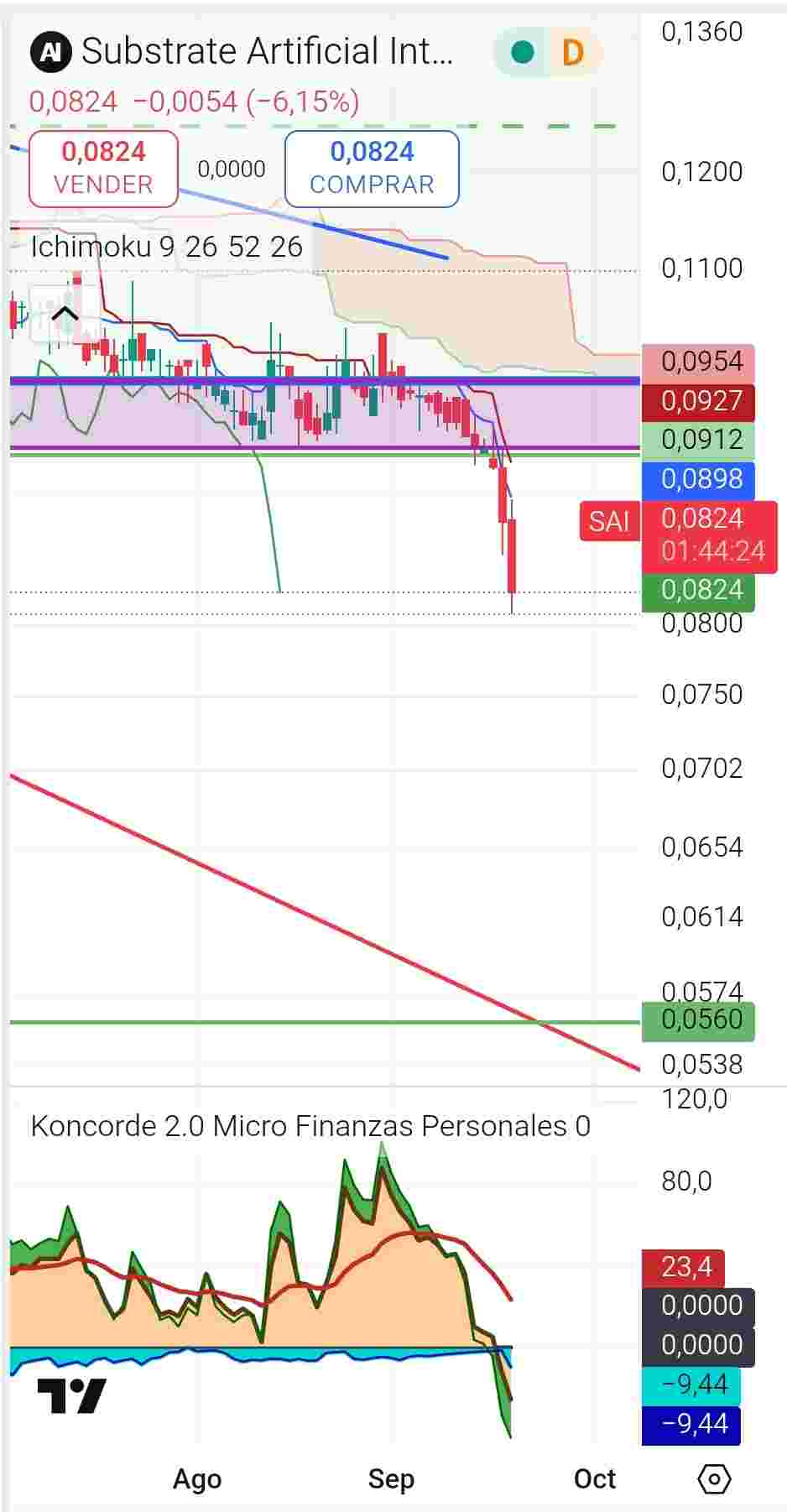Open the Ichimoku 9 26 52 26 indicator
This screenshot has height=1512, width=787.
(166, 247)
